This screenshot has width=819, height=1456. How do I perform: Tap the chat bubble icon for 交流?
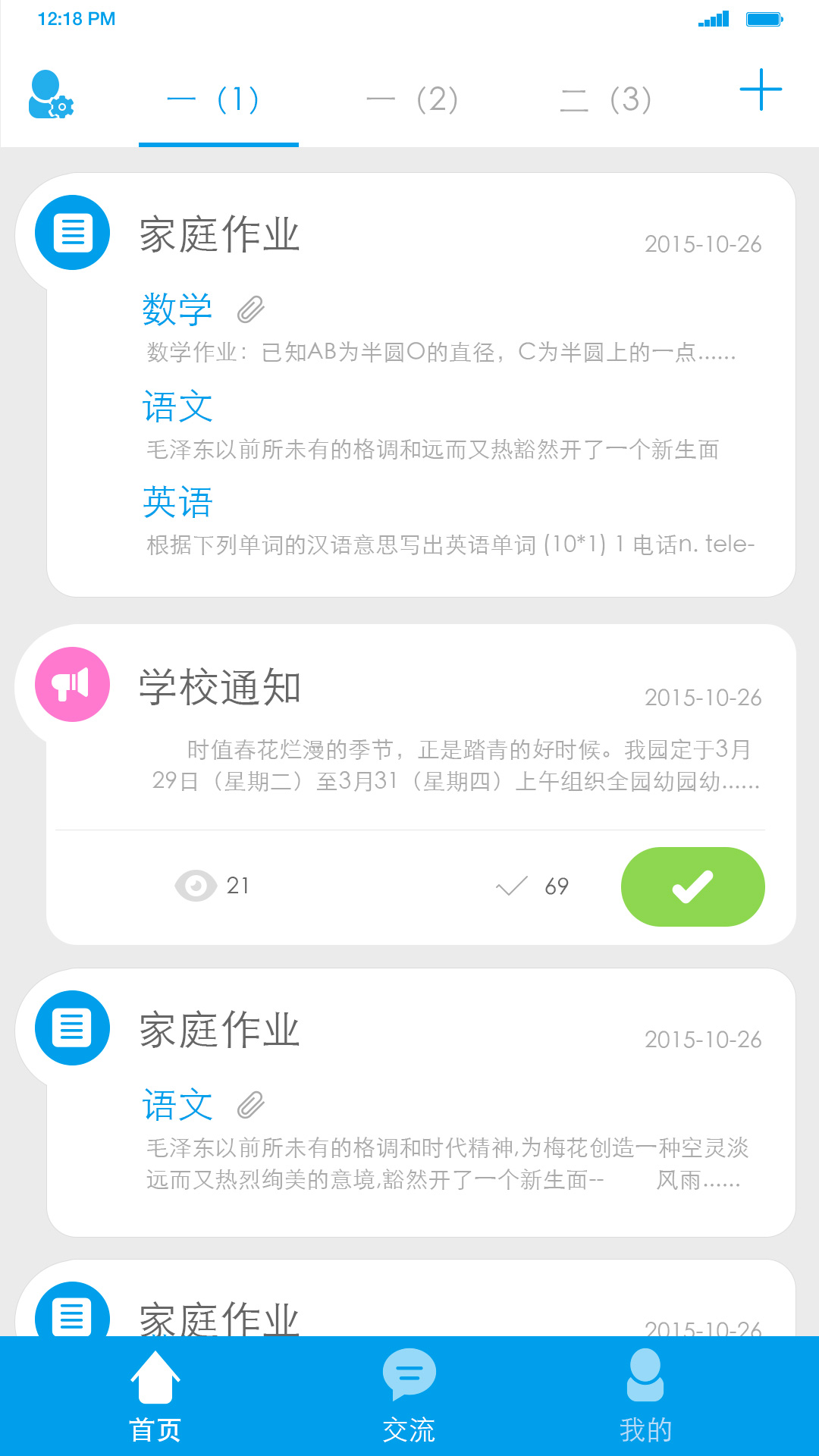[409, 1373]
